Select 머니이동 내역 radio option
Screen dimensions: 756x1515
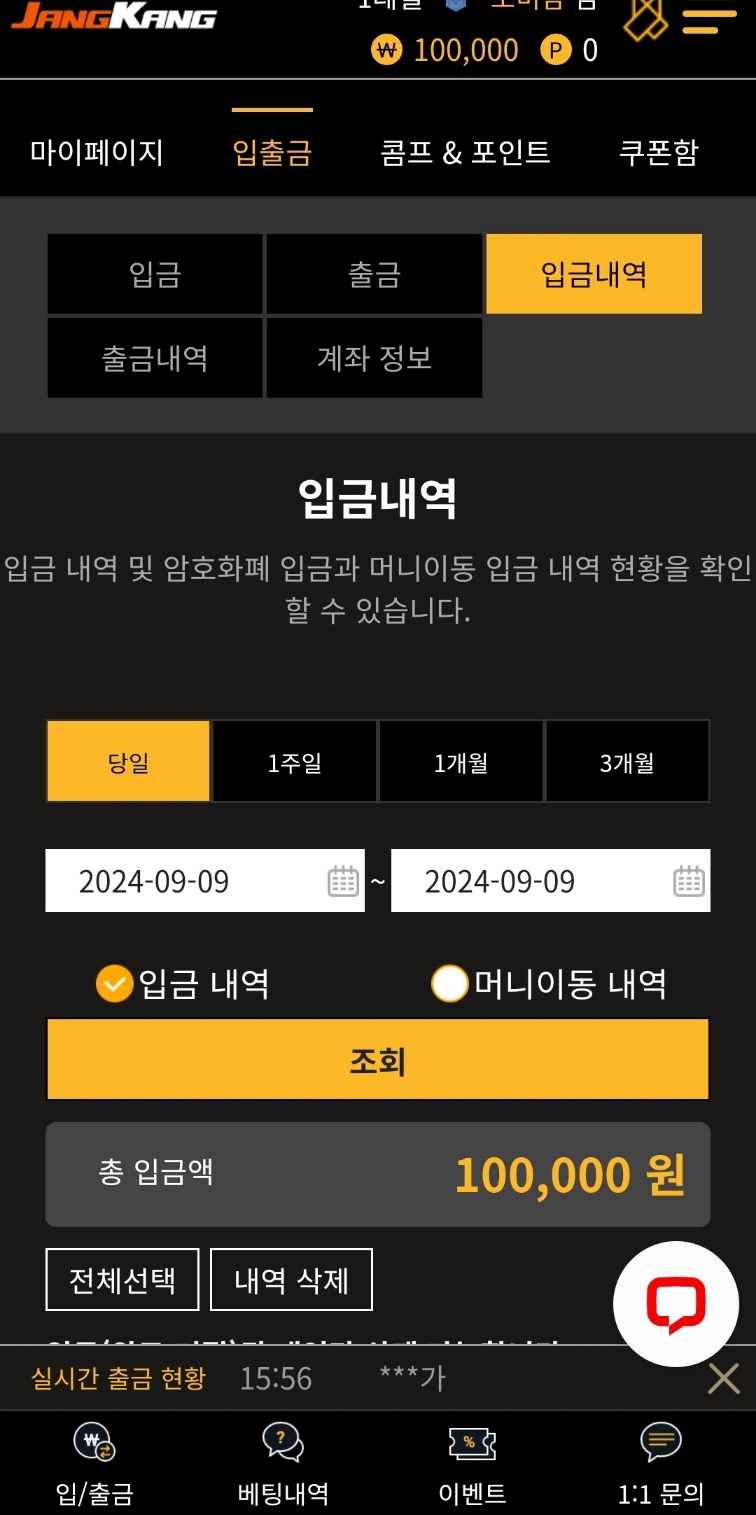point(549,984)
